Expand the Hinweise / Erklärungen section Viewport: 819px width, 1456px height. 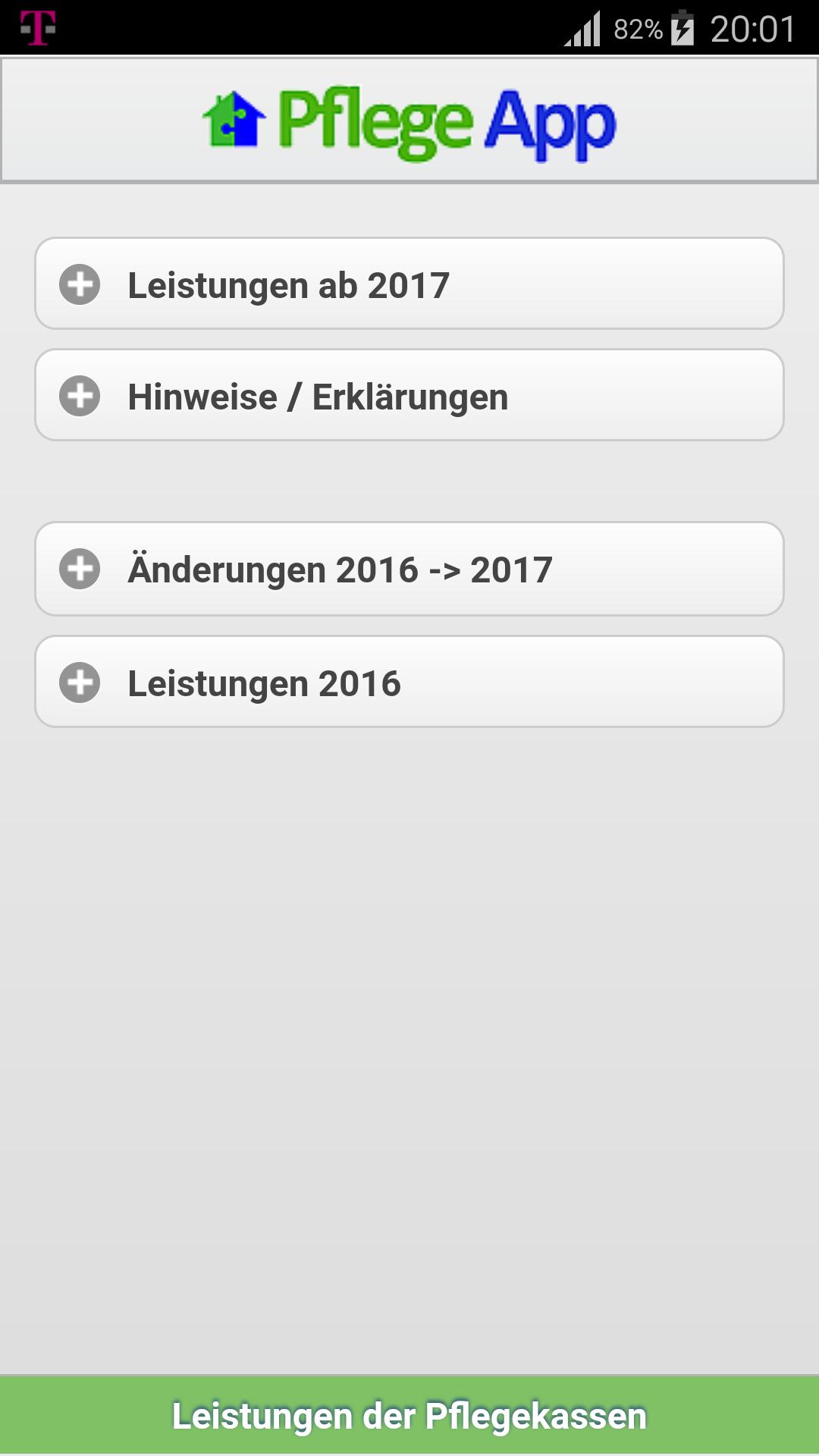(x=409, y=397)
